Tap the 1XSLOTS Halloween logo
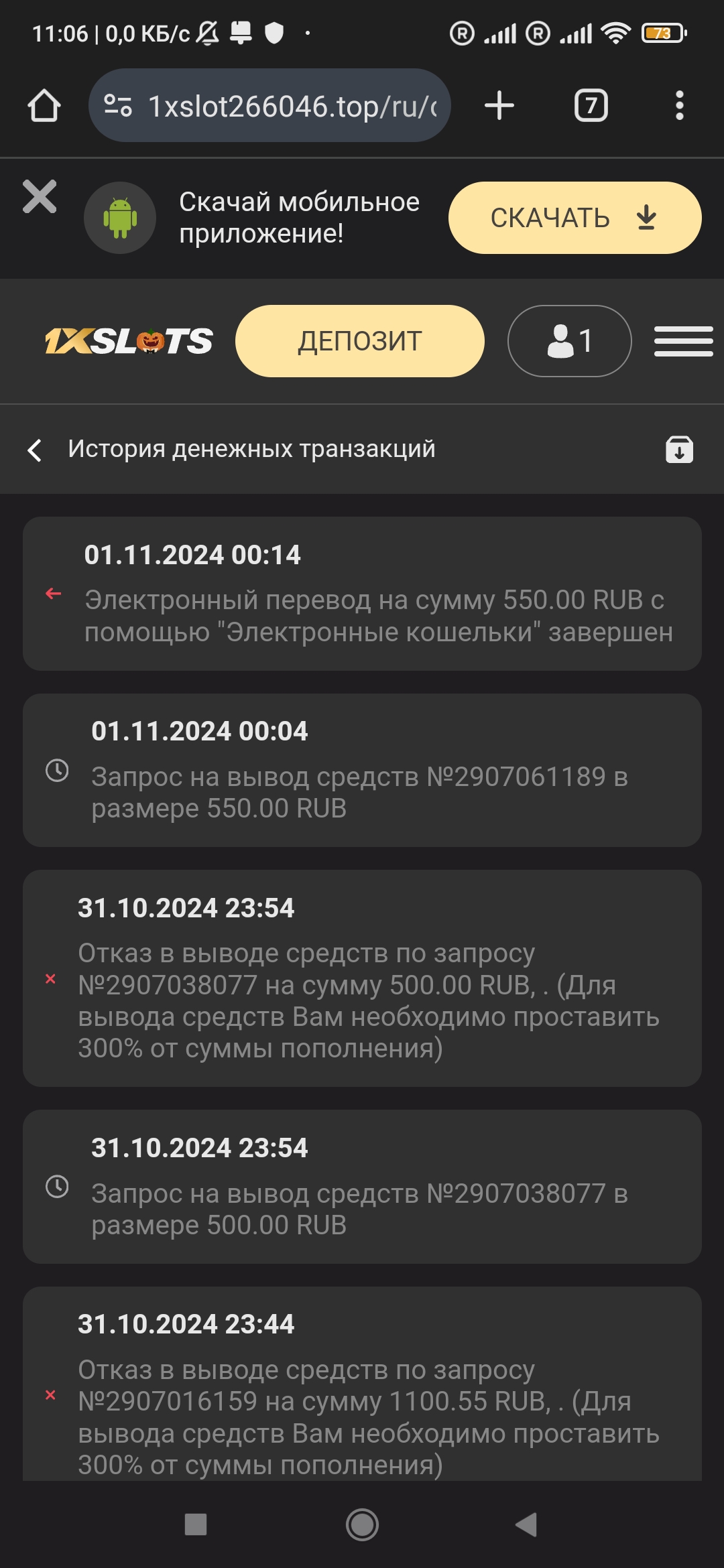 click(127, 340)
